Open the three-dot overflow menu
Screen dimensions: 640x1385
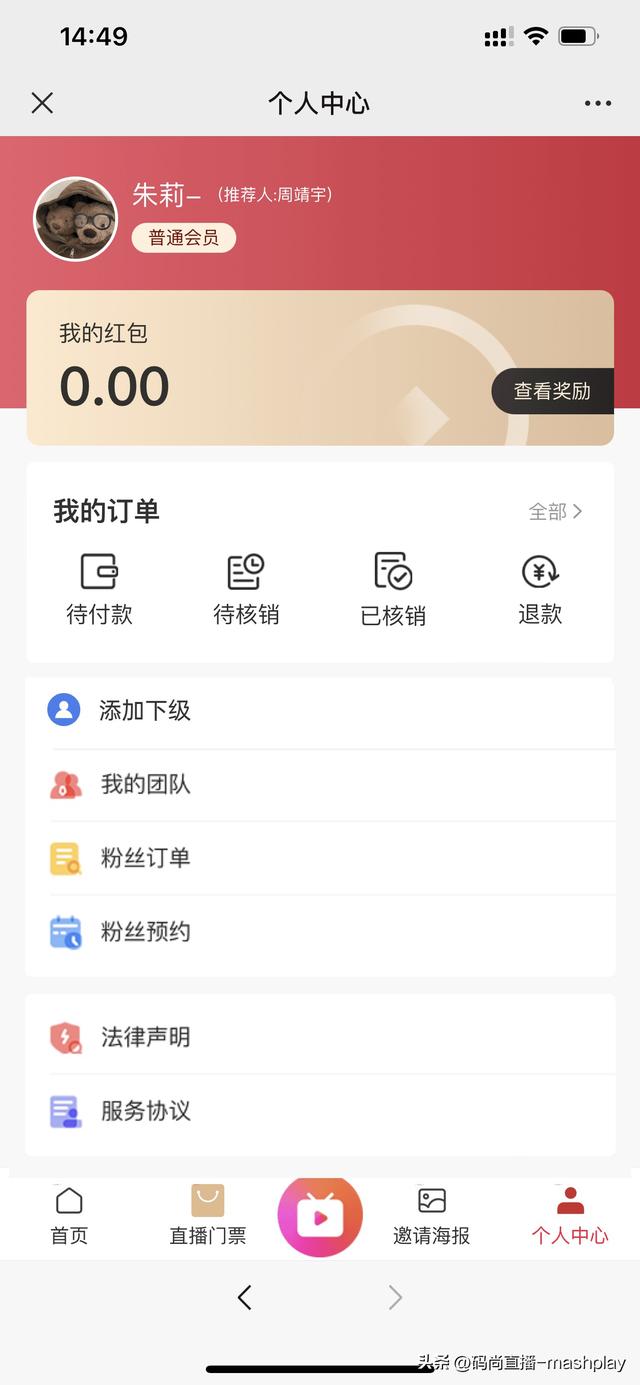click(x=597, y=103)
